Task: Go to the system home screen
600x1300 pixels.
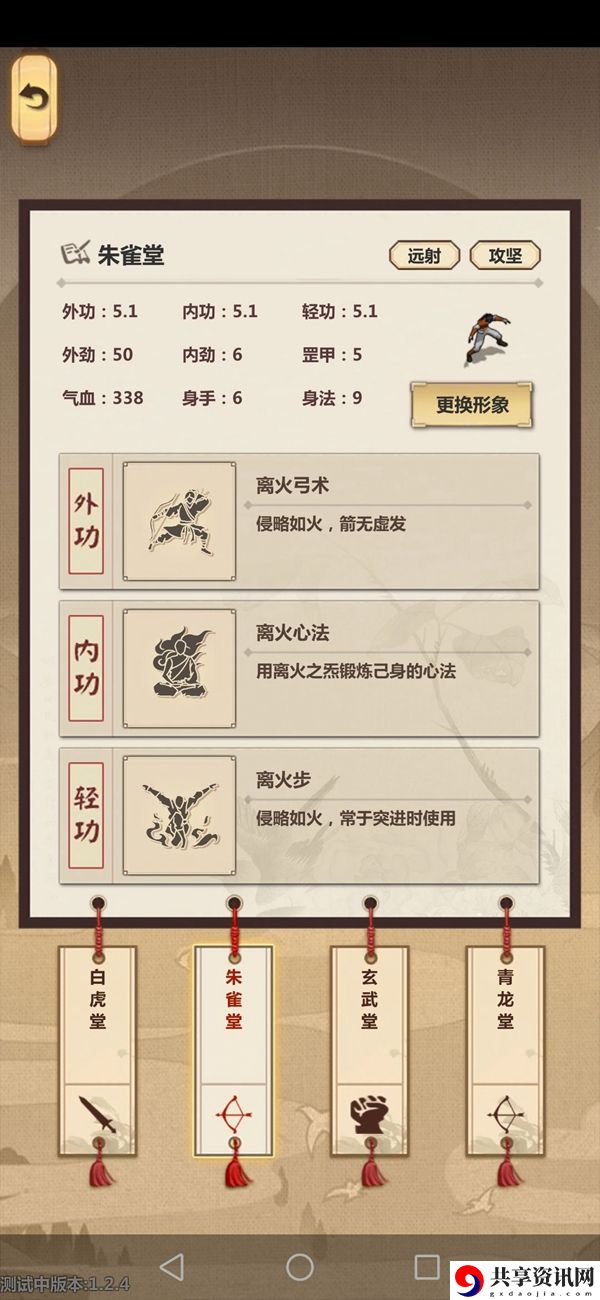Action: pos(300,1267)
